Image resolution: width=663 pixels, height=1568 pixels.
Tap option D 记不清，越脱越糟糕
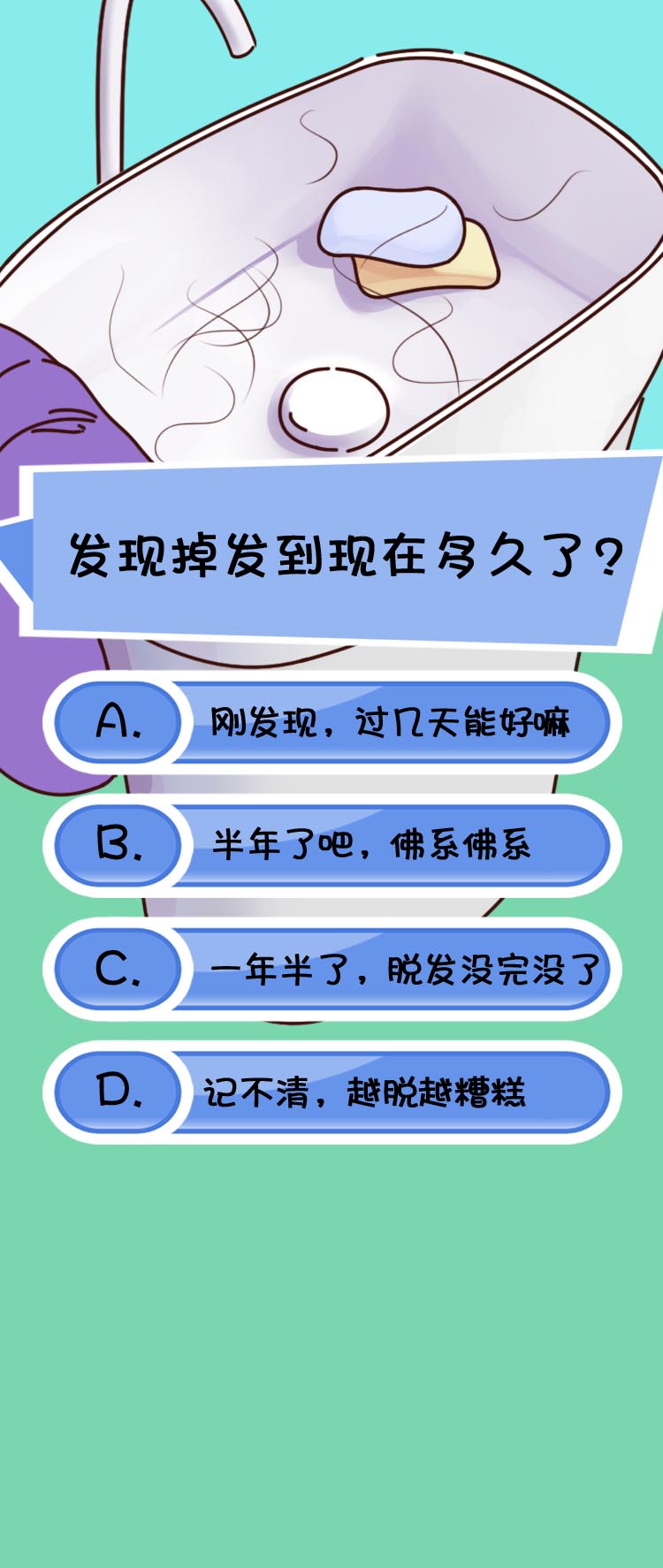point(332,1092)
